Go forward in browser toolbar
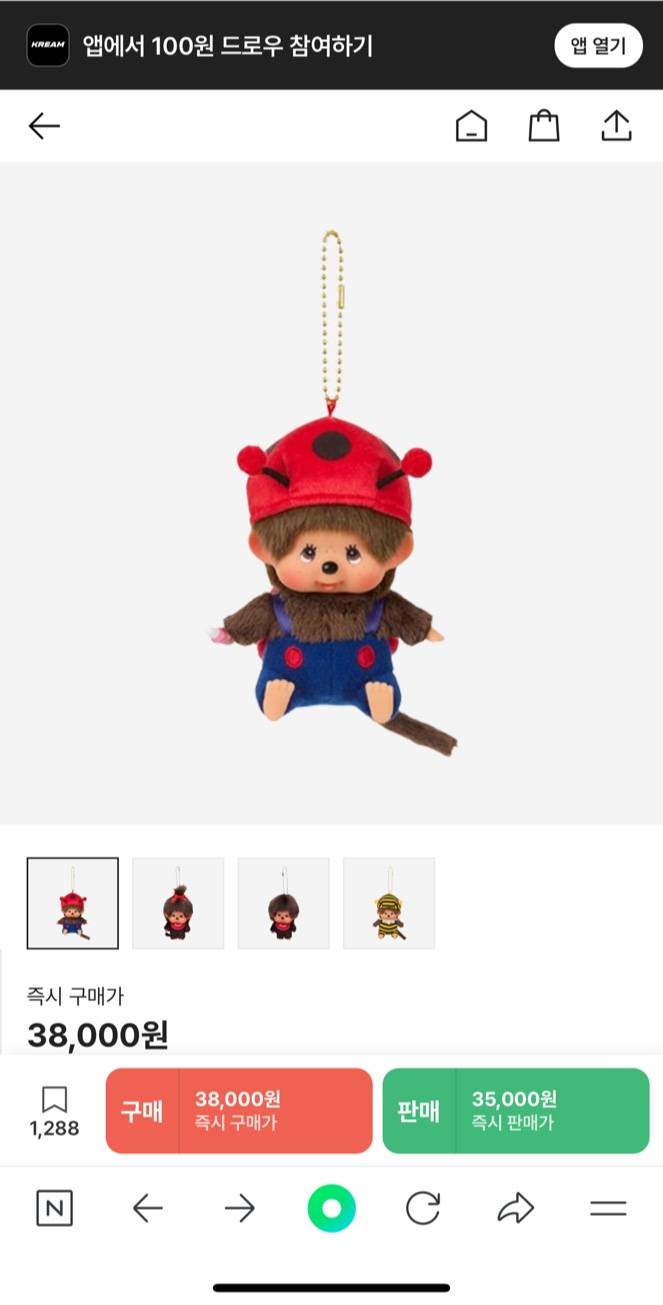 point(239,1209)
